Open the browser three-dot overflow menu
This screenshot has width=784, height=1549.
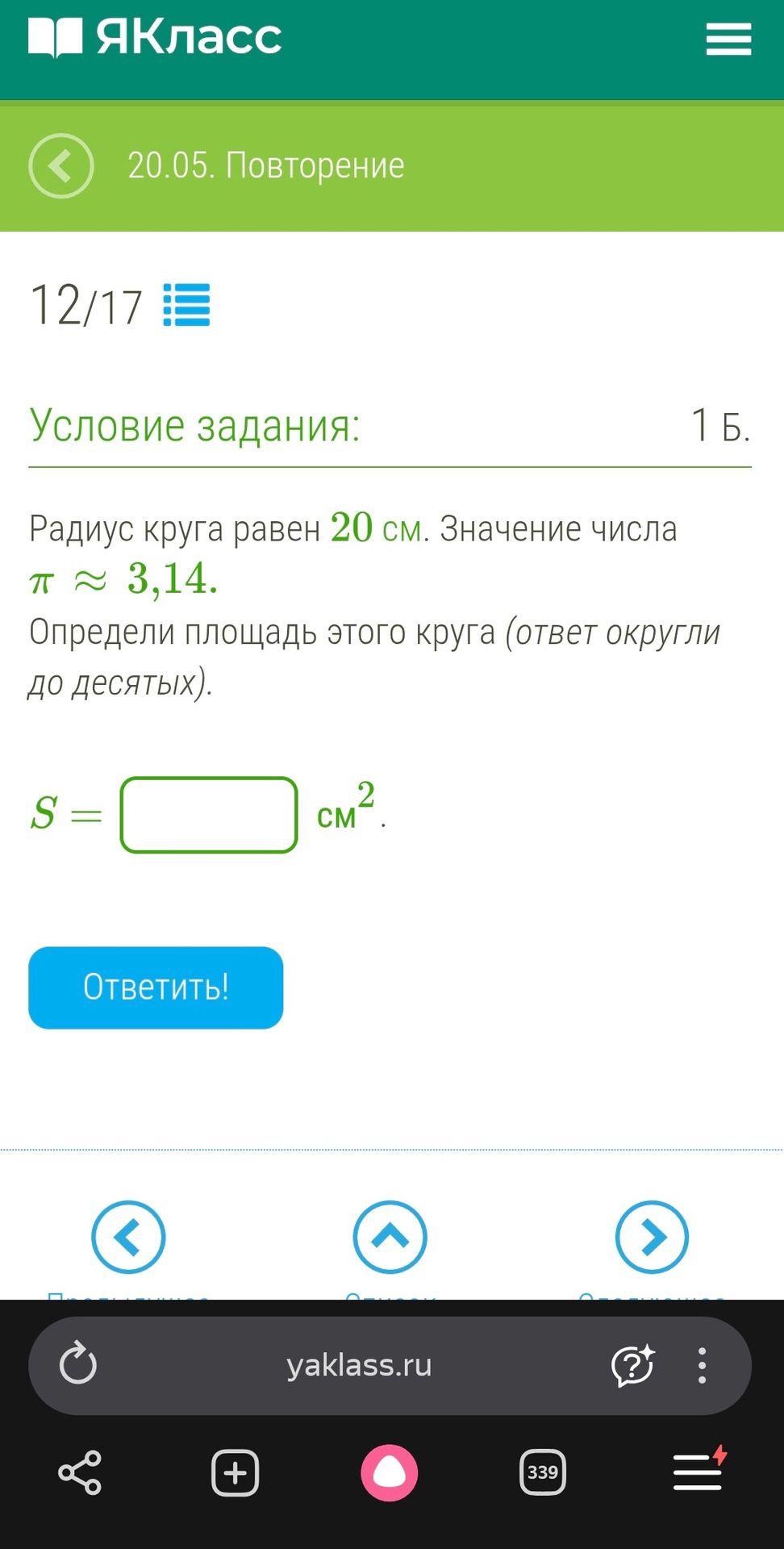pos(703,1365)
